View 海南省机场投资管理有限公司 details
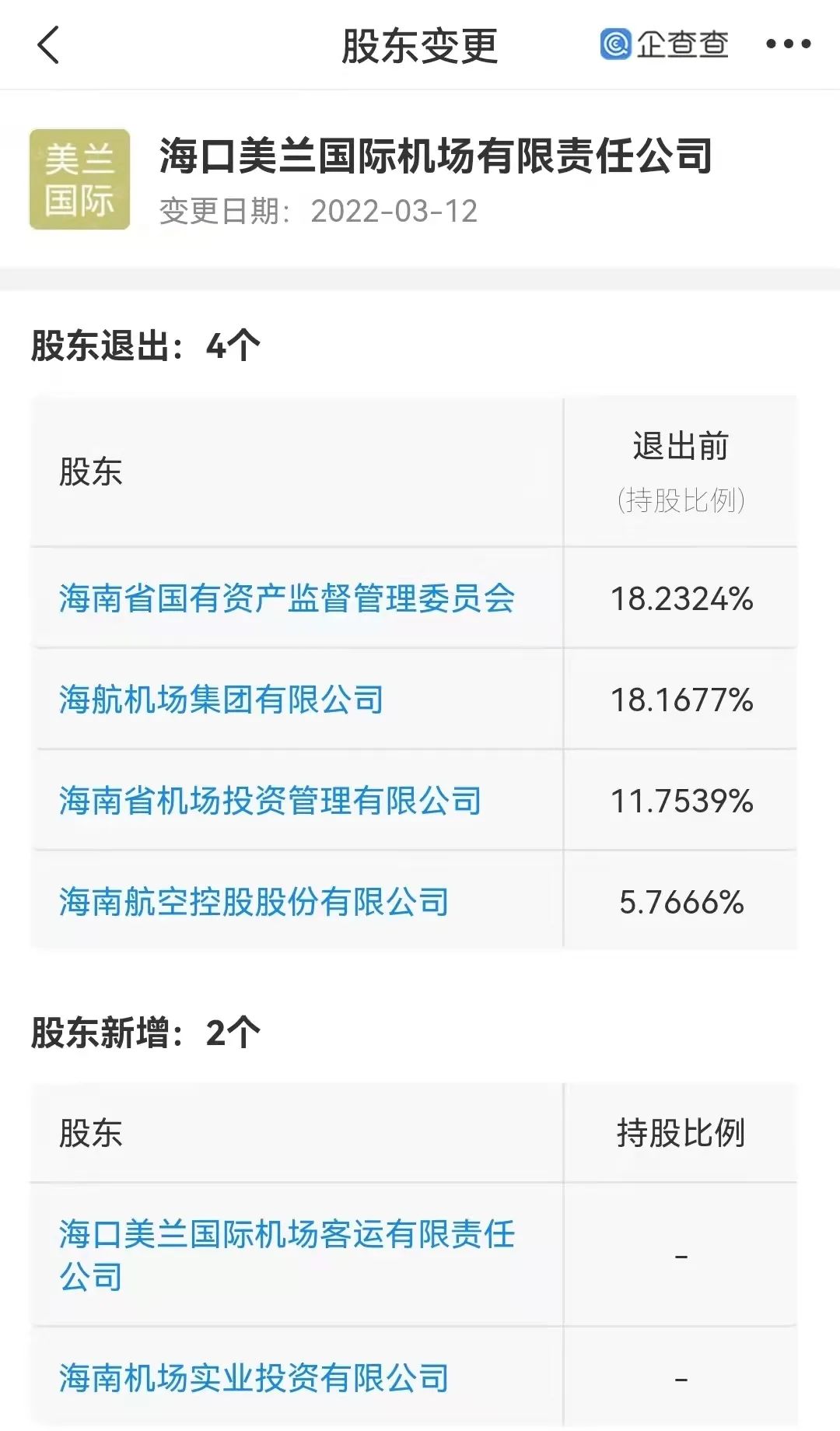This screenshot has height=1431, width=840. pos(270,801)
